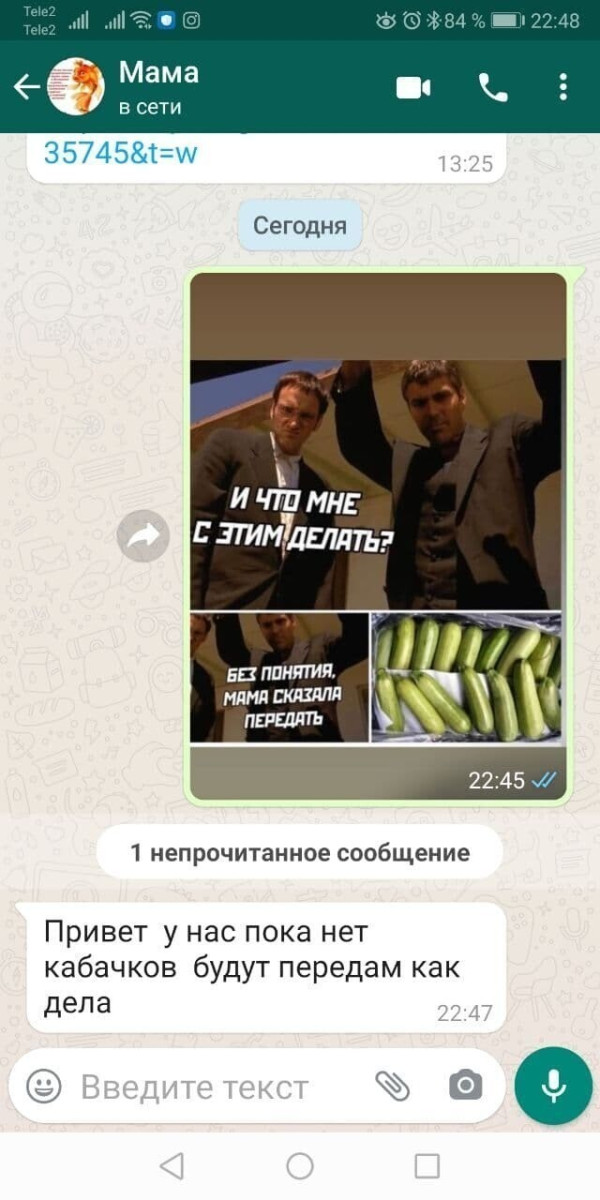Forward the meme image

pyautogui.click(x=143, y=537)
